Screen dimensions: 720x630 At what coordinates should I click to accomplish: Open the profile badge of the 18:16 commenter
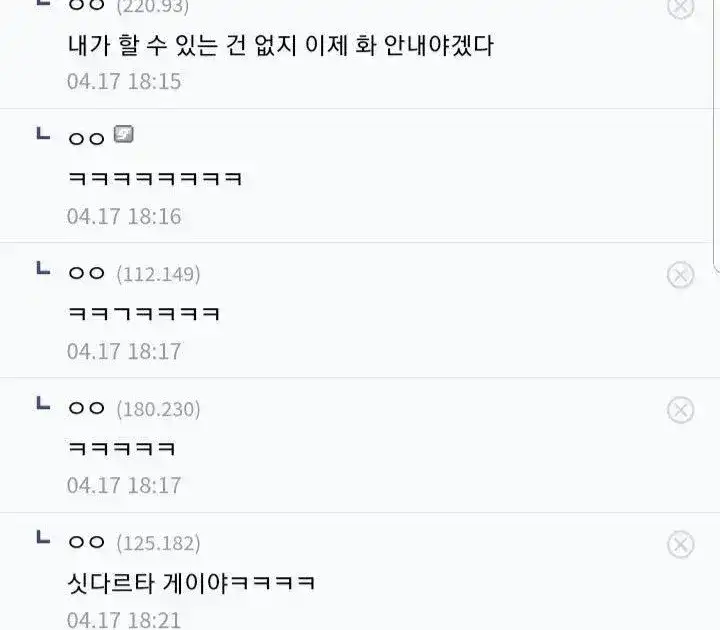click(x=124, y=135)
